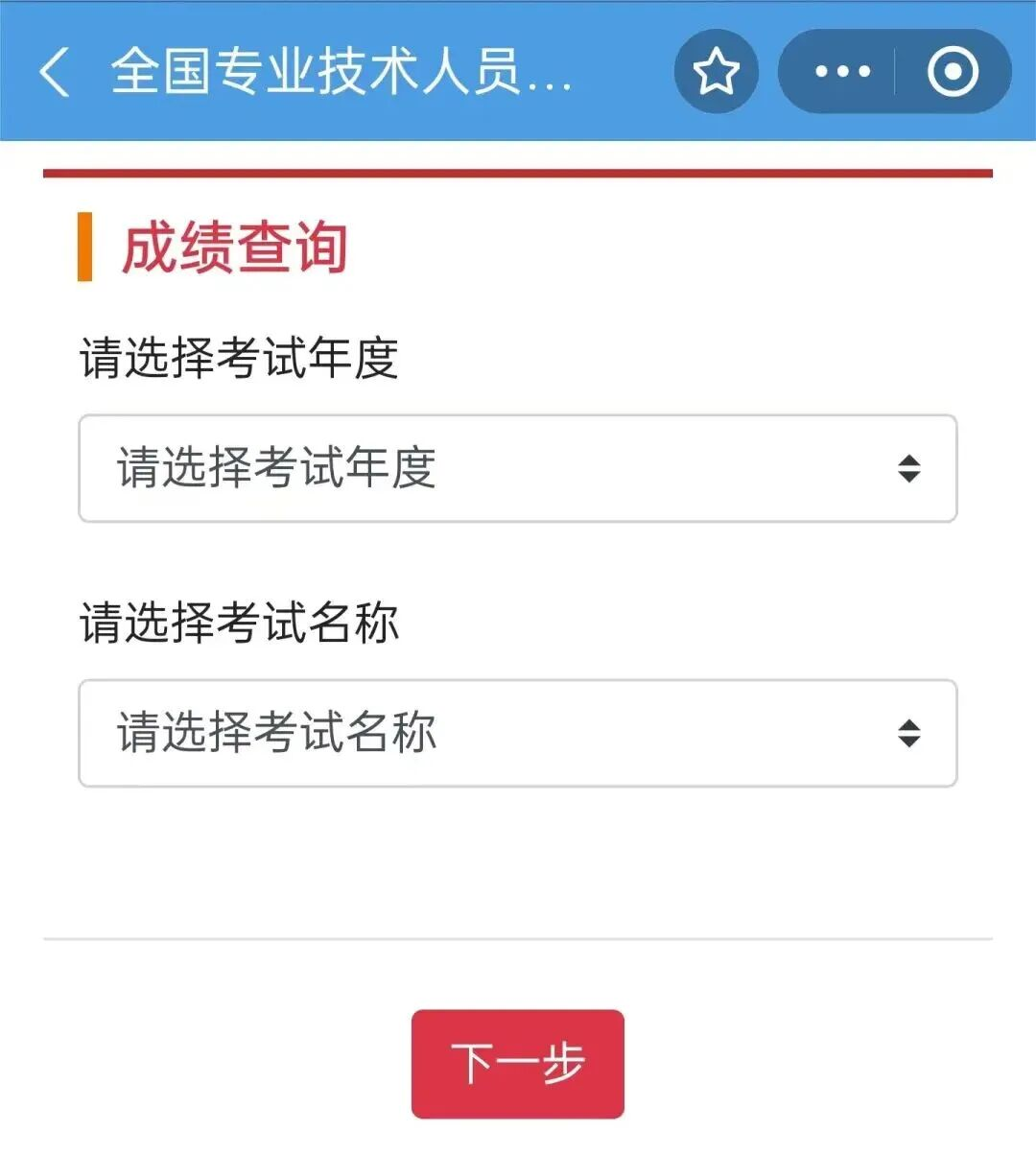Close the mini program via circle icon

953,72
